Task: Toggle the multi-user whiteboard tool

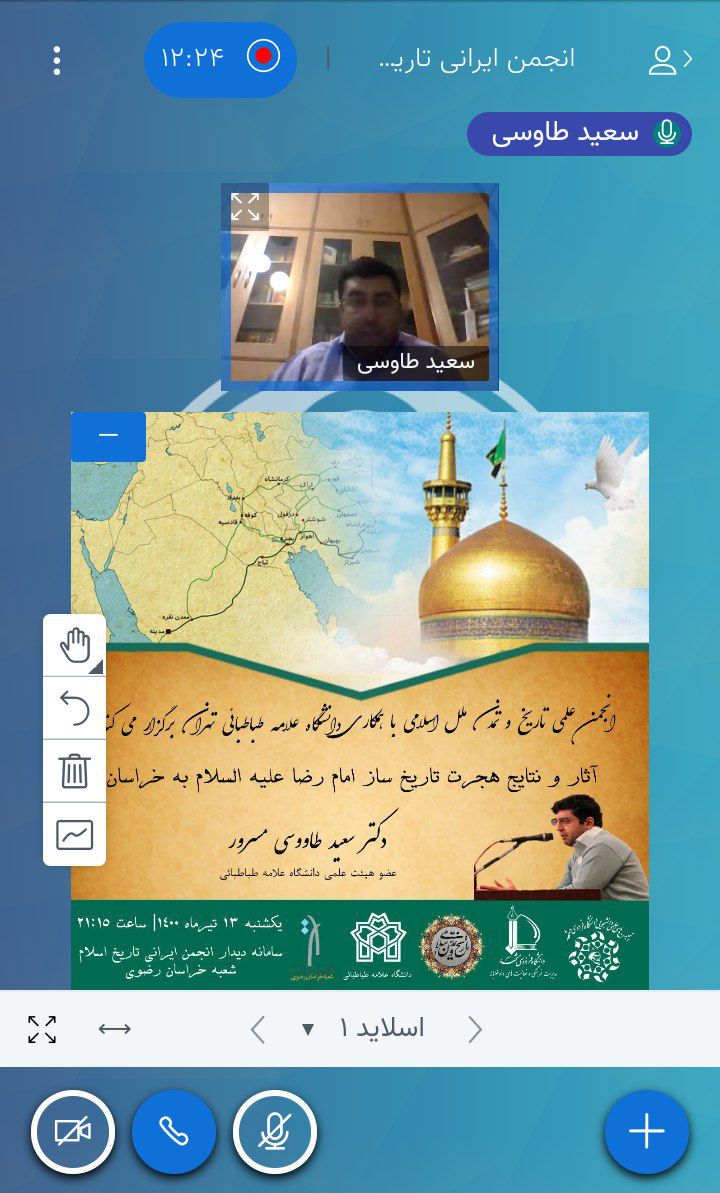Action: pyautogui.click(x=75, y=834)
